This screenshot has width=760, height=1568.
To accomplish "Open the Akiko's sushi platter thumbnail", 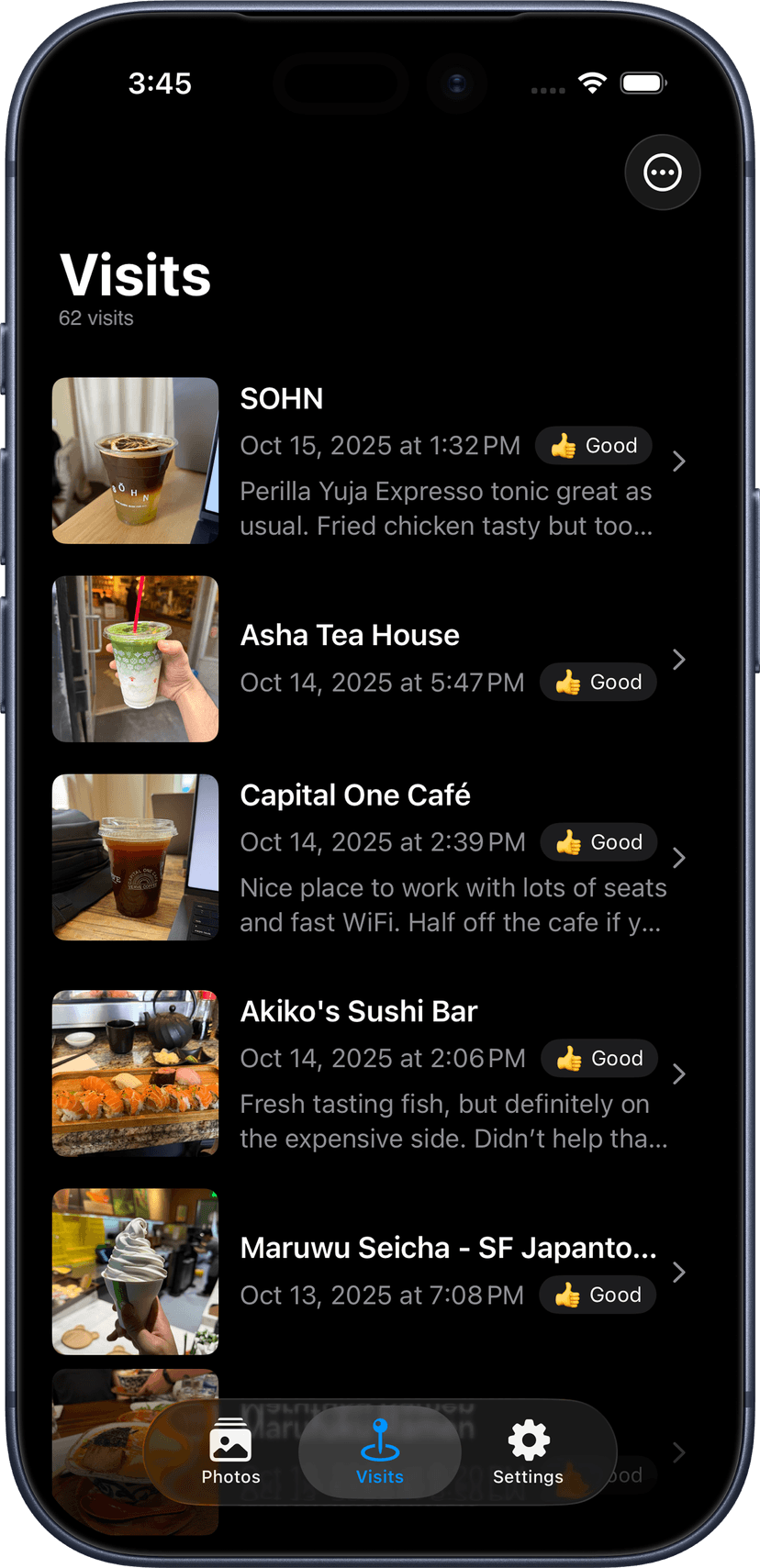I will (134, 1073).
